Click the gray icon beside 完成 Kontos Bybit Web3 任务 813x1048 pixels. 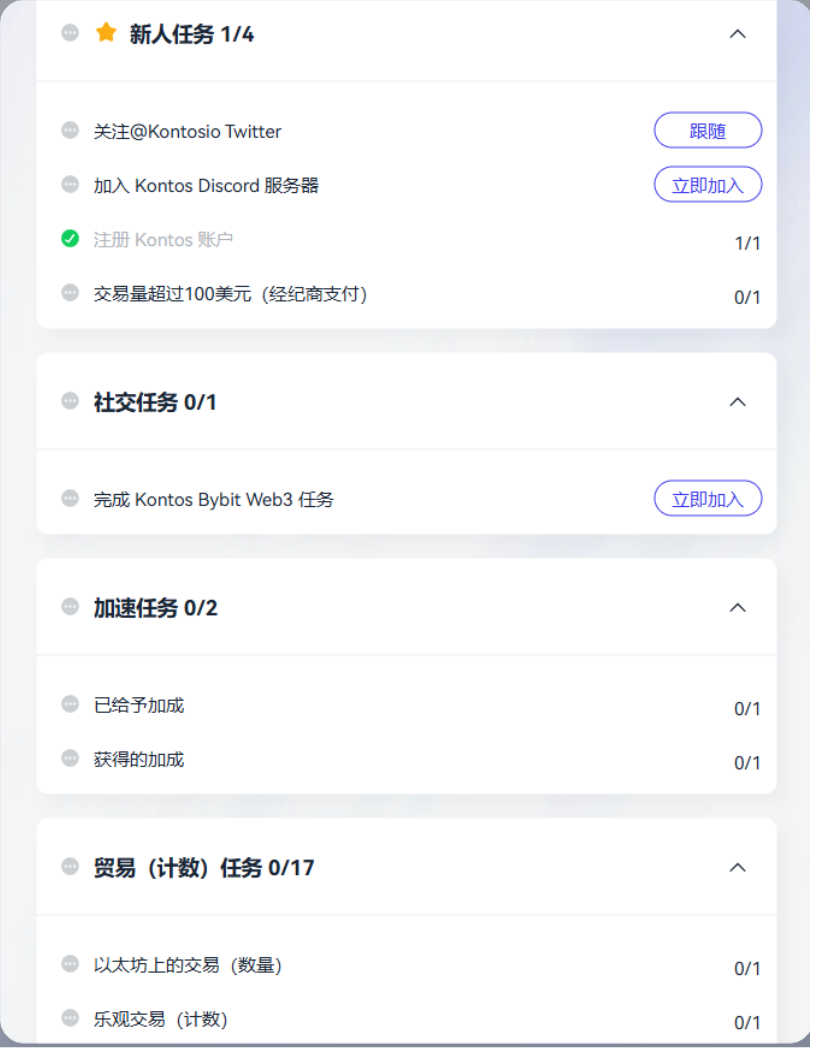(x=68, y=498)
